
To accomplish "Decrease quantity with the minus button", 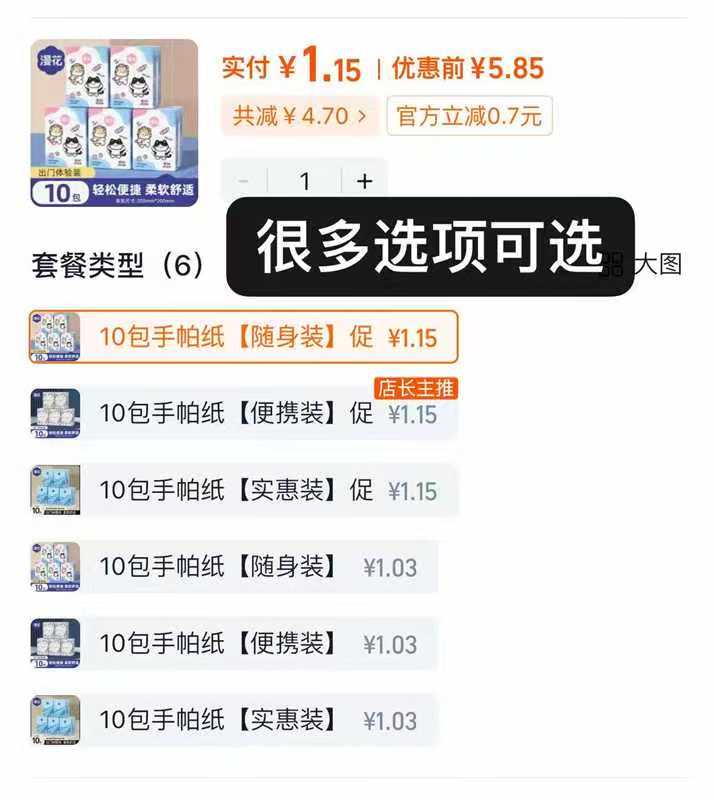I will tap(244, 181).
